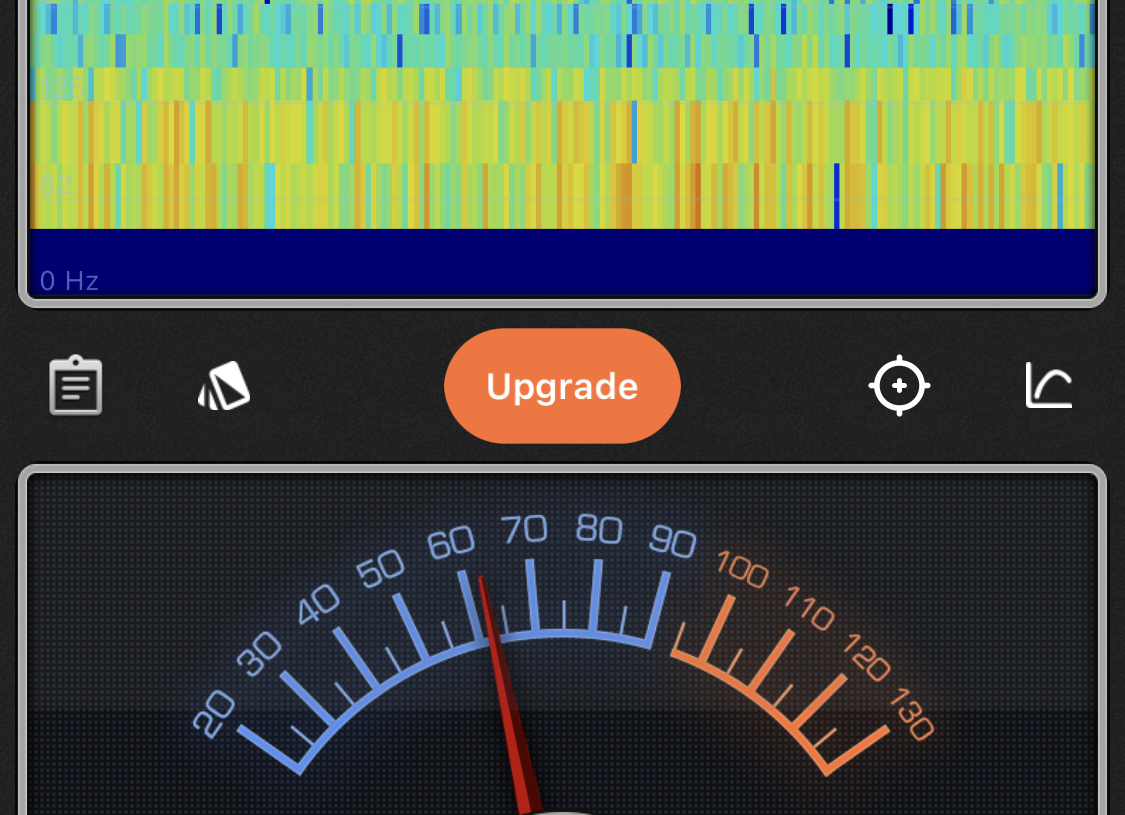Open the calibration crosshair icon
1125x815 pixels.
click(x=899, y=385)
